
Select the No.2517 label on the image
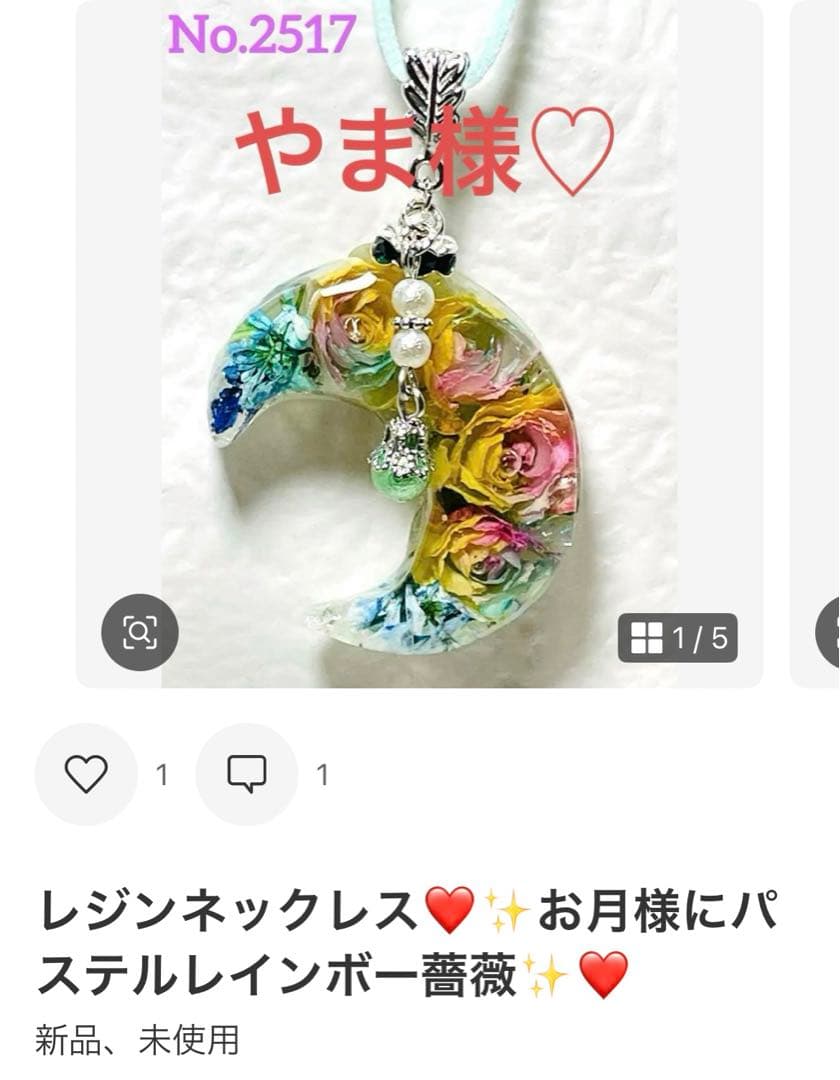click(x=262, y=32)
